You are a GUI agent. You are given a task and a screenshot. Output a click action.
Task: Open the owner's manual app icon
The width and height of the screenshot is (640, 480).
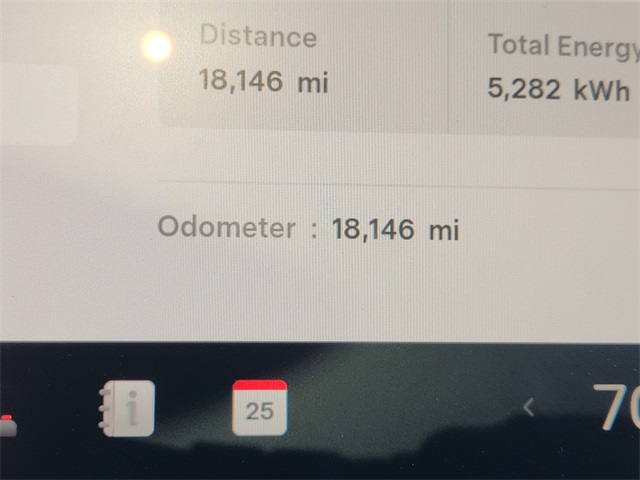coord(126,408)
